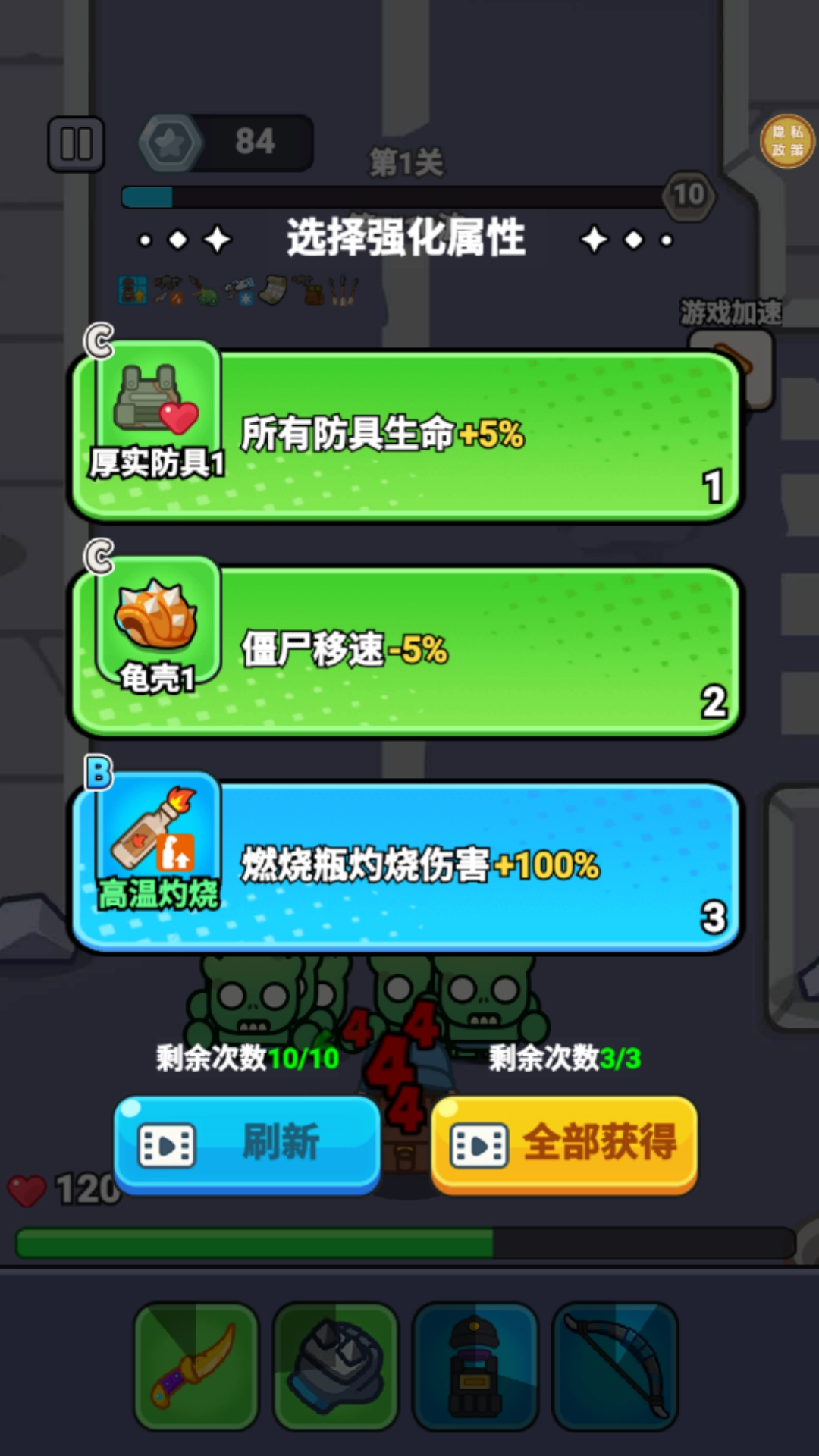This screenshot has width=819, height=1456.
Task: Click the zombie buff icon in the buff row
Action: (x=206, y=293)
